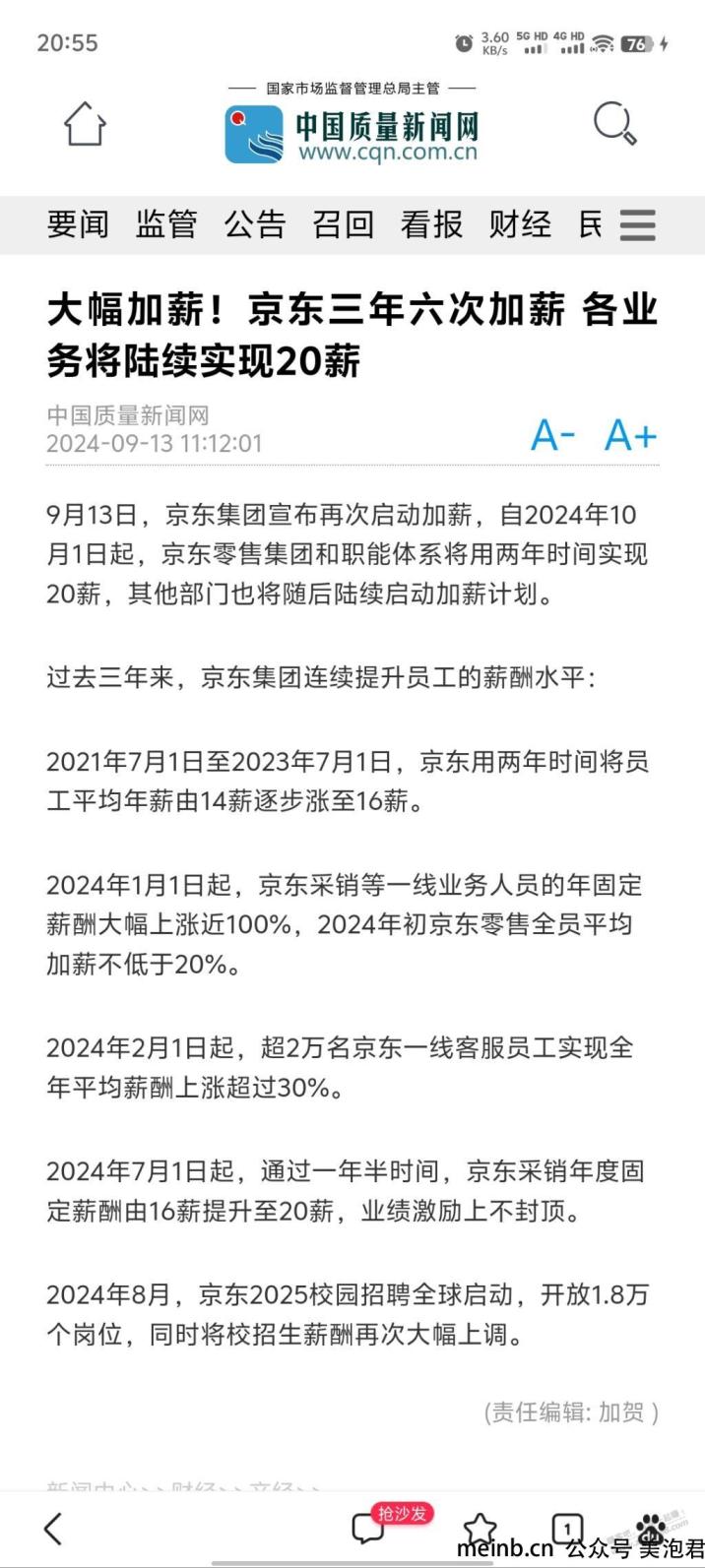
Task: Tap the Baidu paw icon
Action: (x=651, y=1529)
